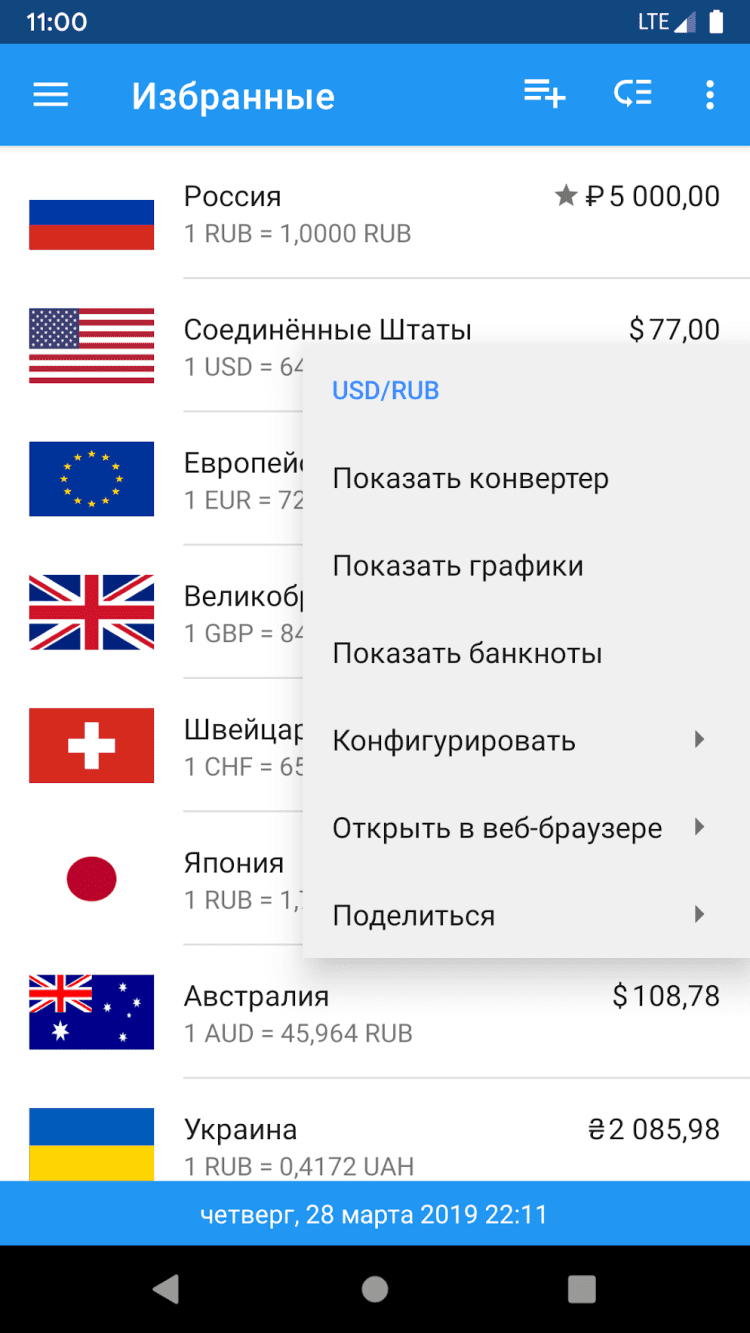Screen dimensions: 750x1333
Task: Select the Австралия currency row
Action: click(375, 1013)
